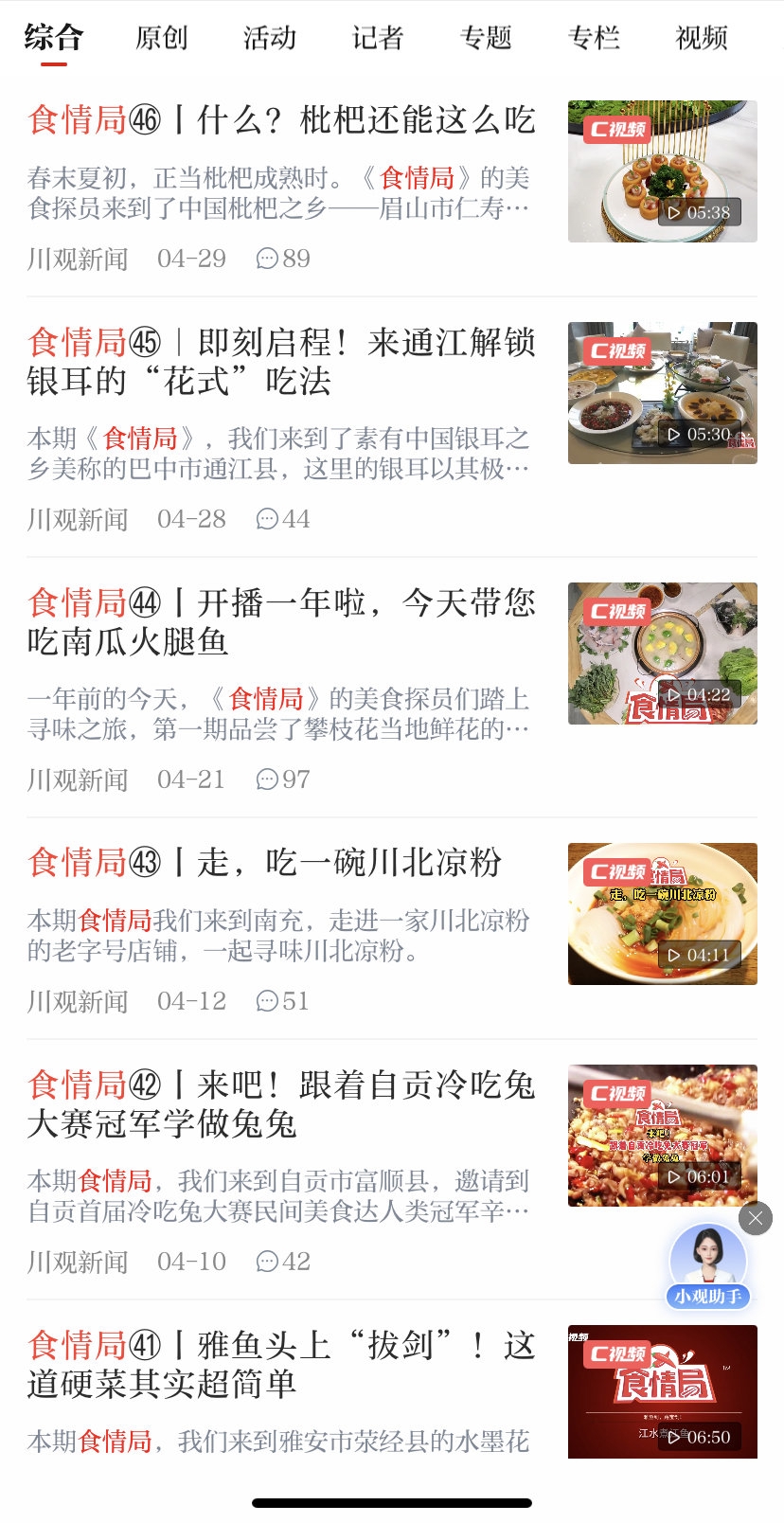Open 食情局㊷ 自贡冷吃兔 article
The width and height of the screenshot is (784, 1523).
tap(281, 1104)
